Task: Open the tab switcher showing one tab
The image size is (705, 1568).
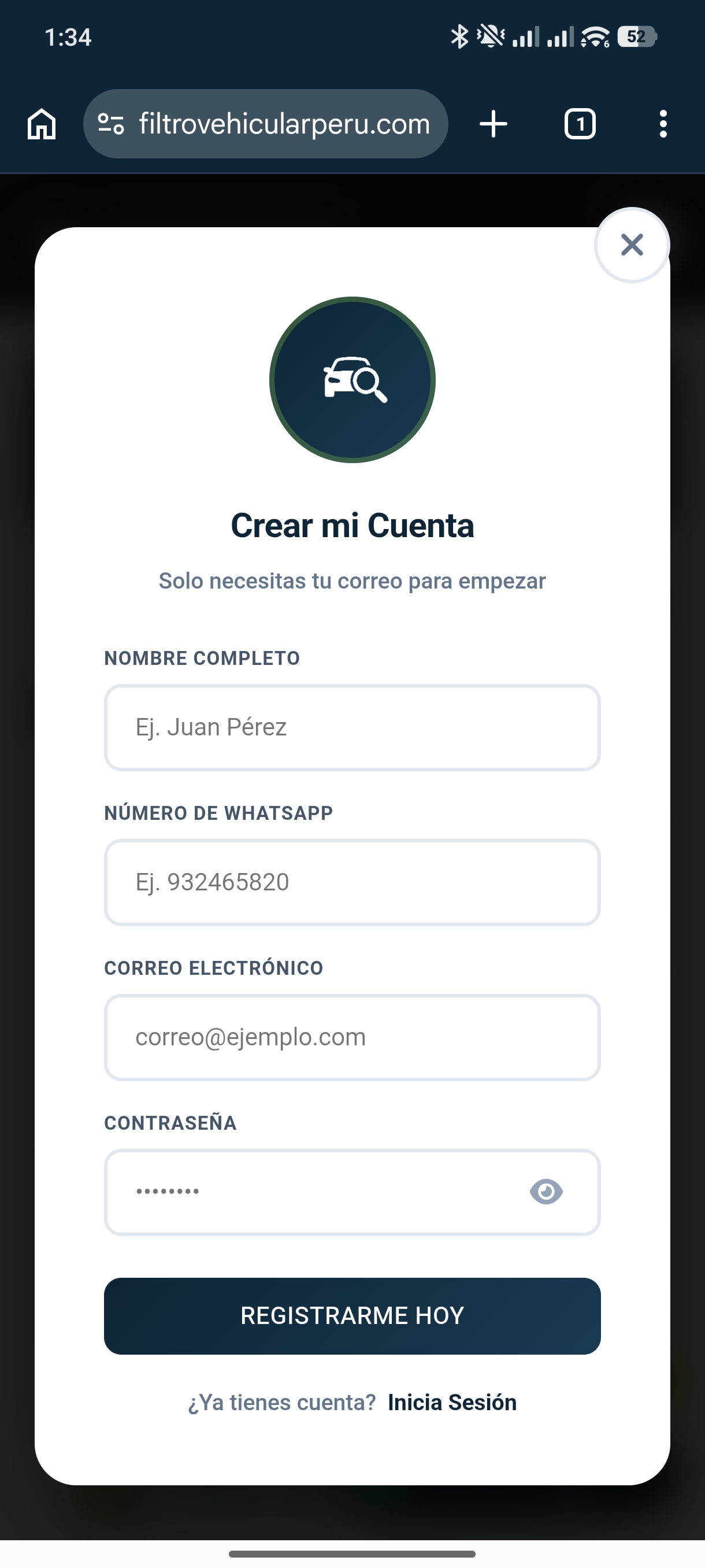Action: 579,124
